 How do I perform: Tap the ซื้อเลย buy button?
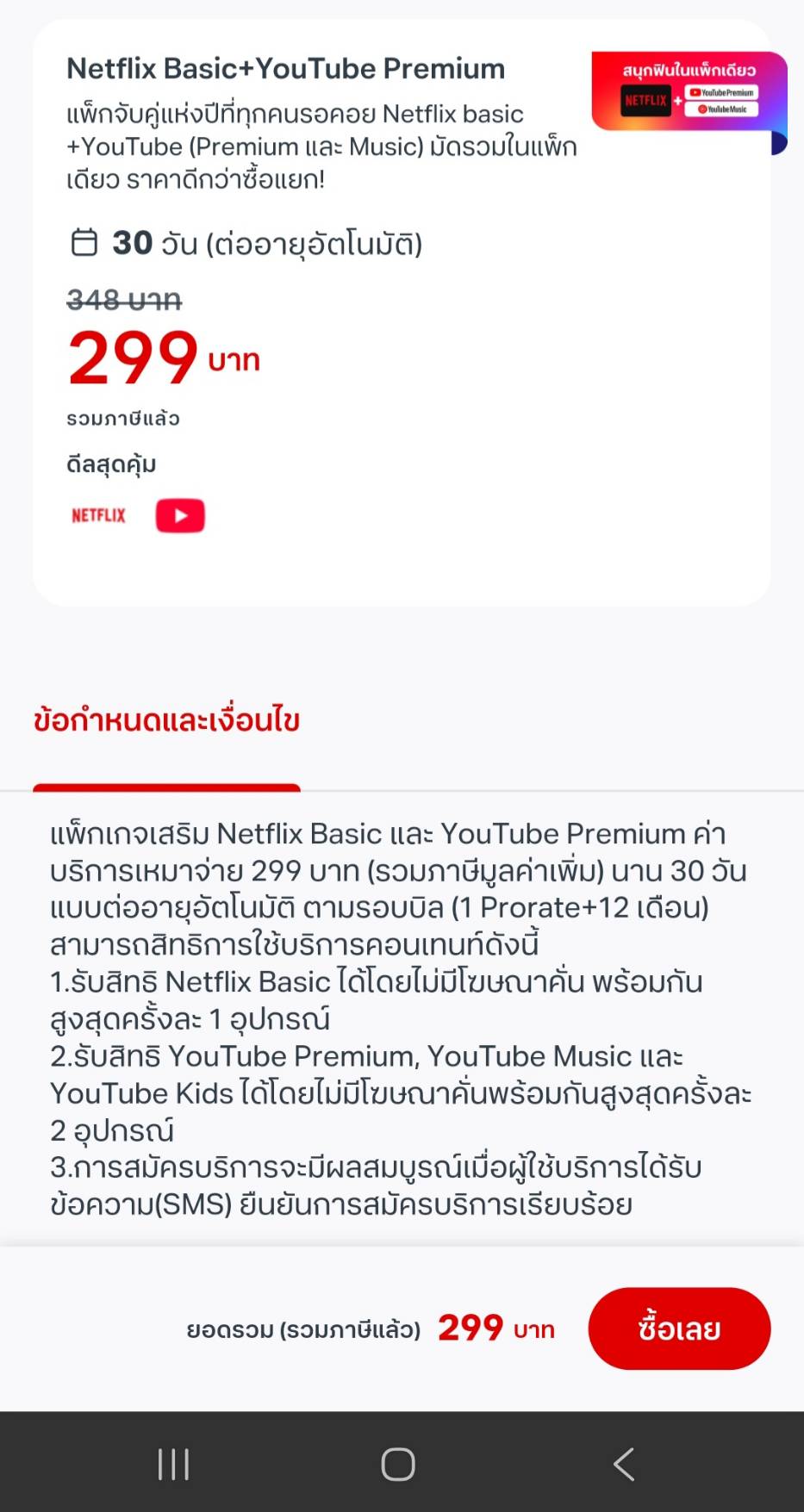tap(679, 1328)
